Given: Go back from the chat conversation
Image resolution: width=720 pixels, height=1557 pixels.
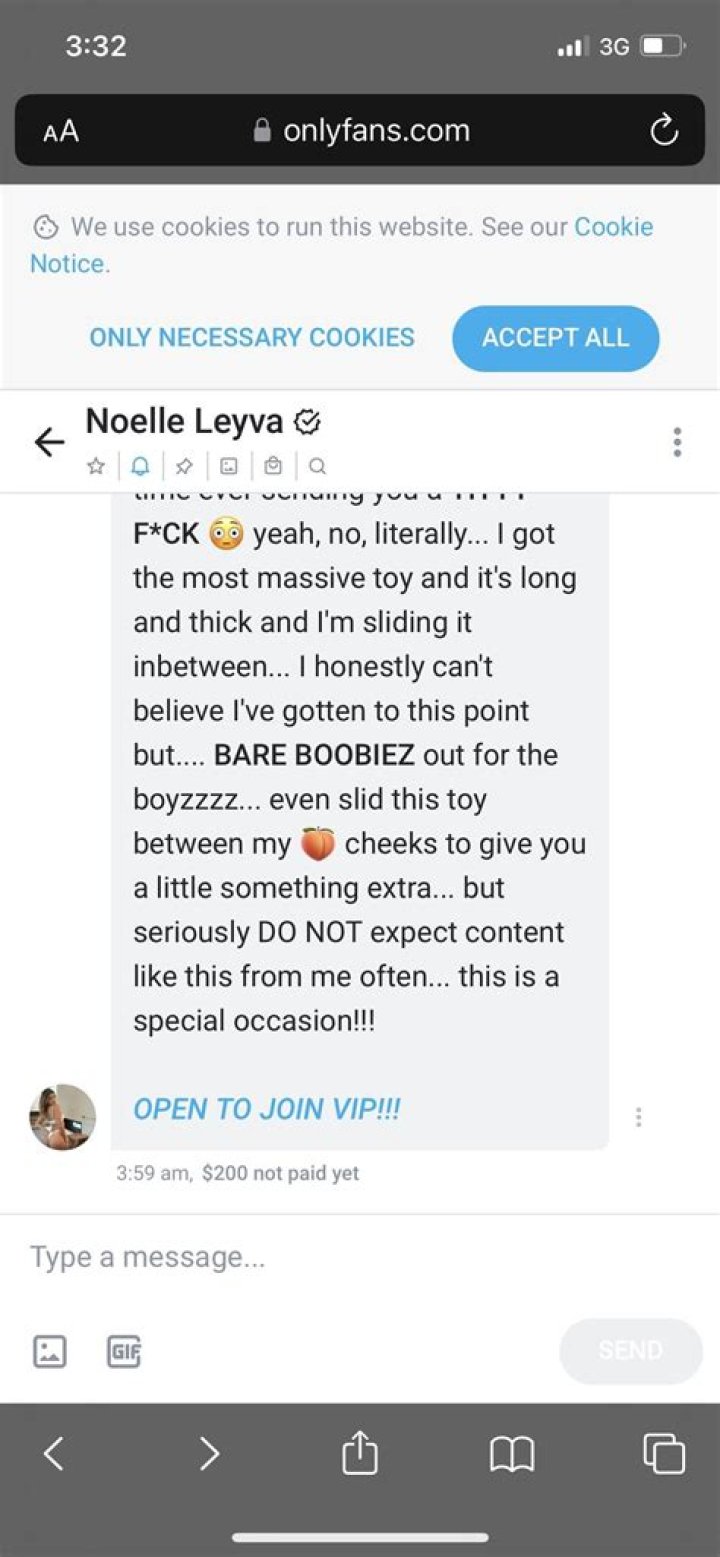Looking at the screenshot, I should pyautogui.click(x=49, y=441).
